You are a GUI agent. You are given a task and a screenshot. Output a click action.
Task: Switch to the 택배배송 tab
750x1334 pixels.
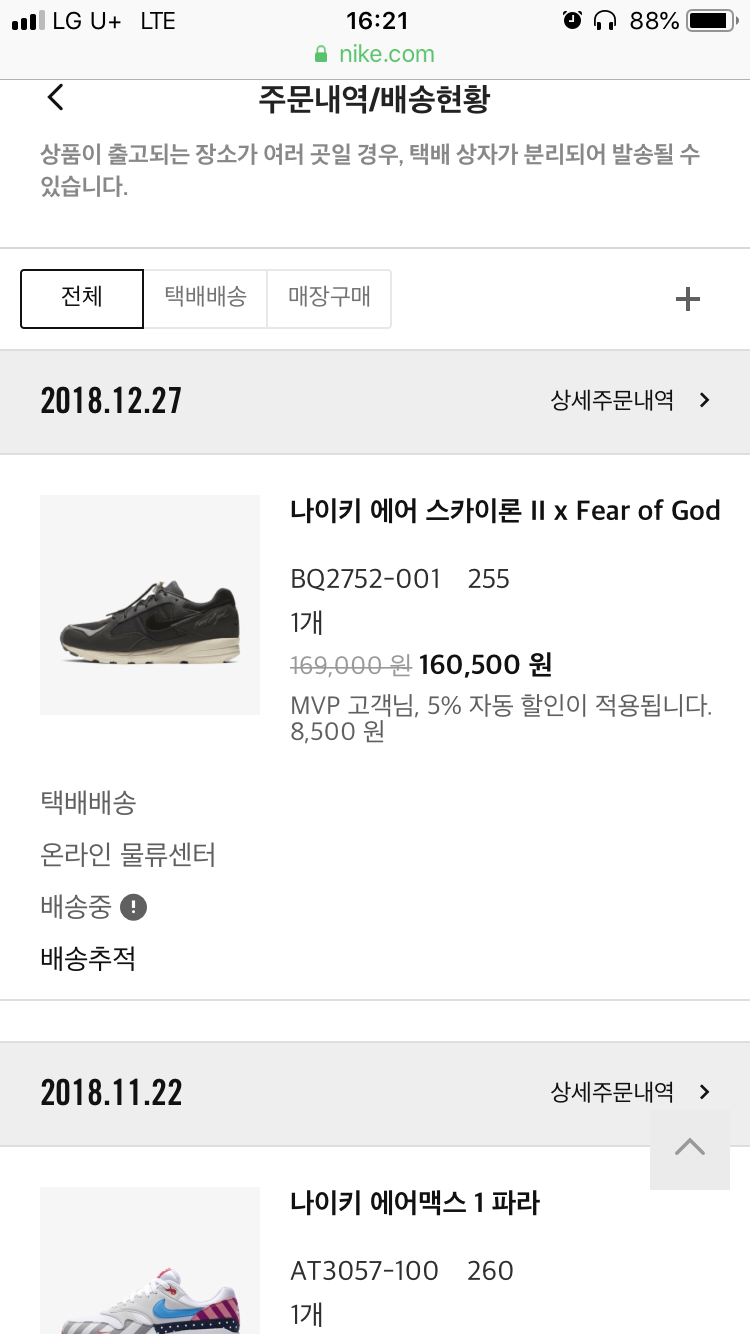(x=205, y=298)
